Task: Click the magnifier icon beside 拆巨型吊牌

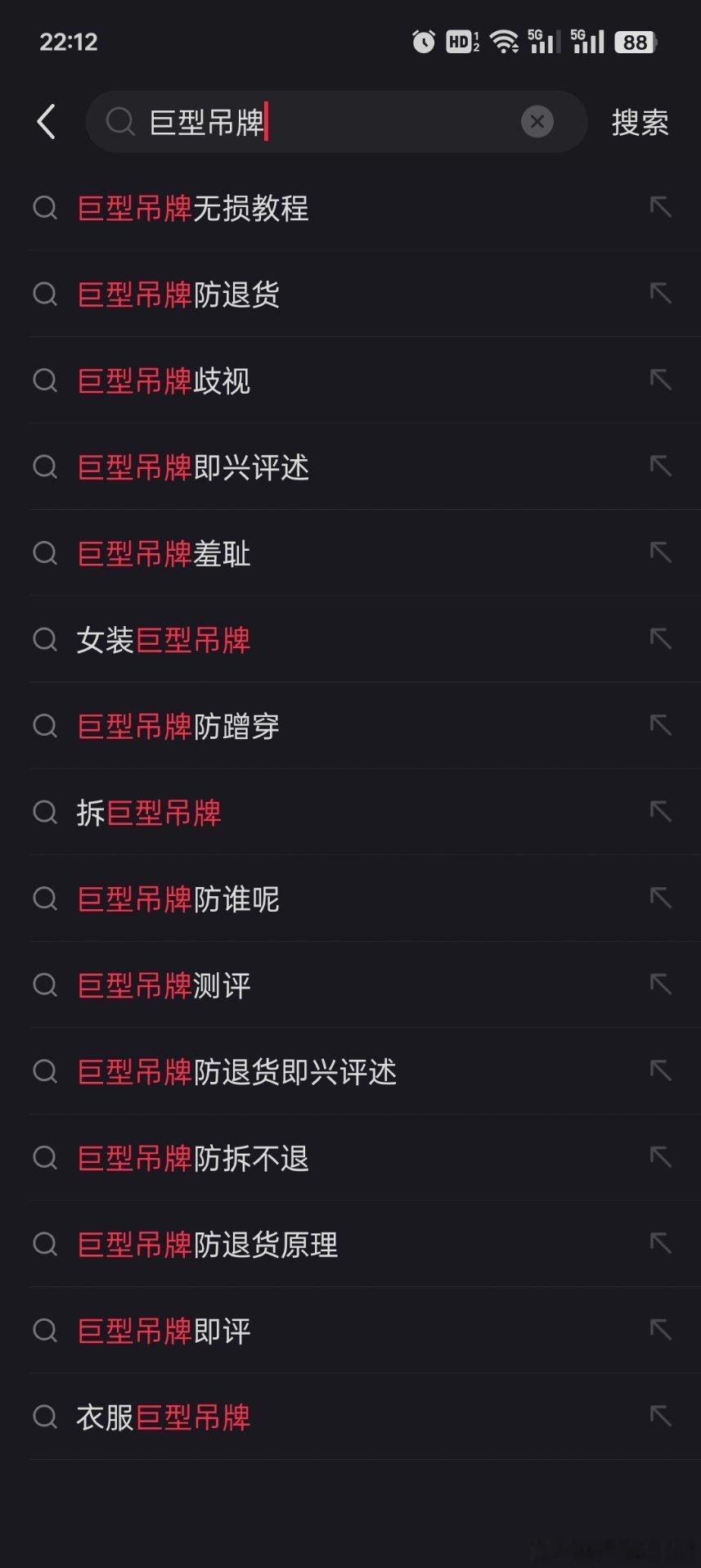Action: 45,813
